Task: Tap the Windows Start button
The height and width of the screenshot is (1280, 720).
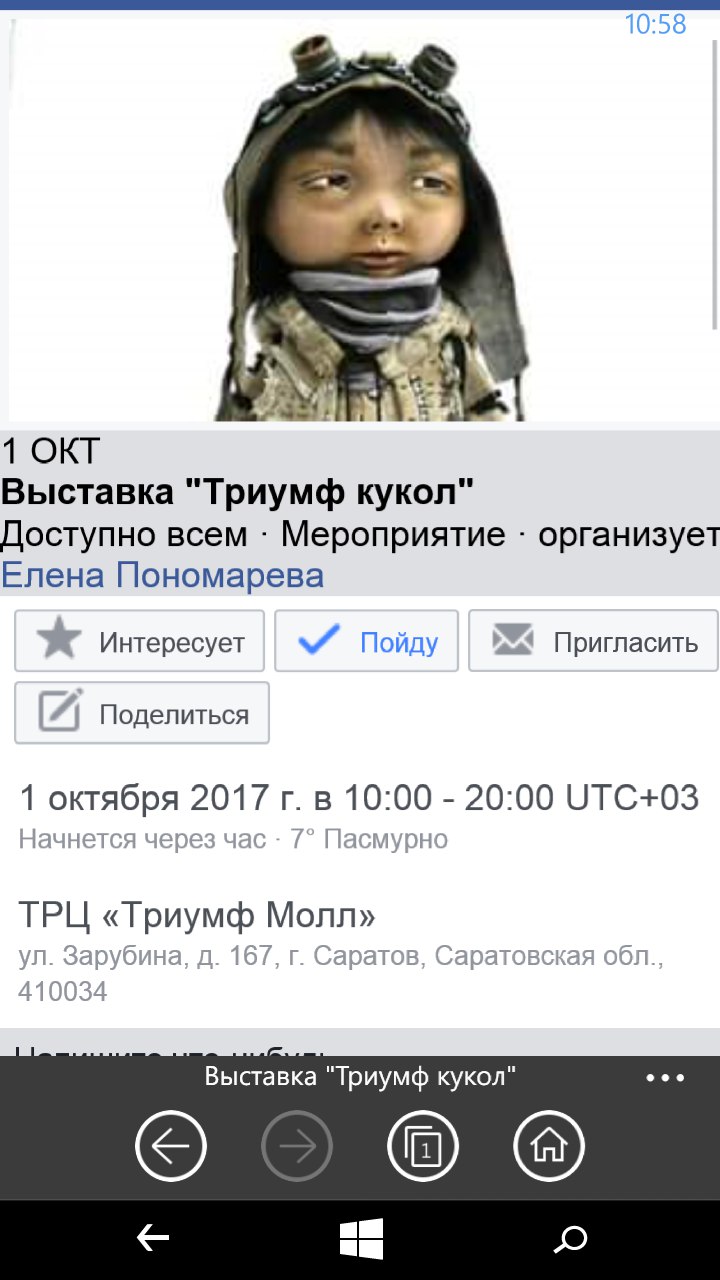Action: click(x=361, y=1240)
